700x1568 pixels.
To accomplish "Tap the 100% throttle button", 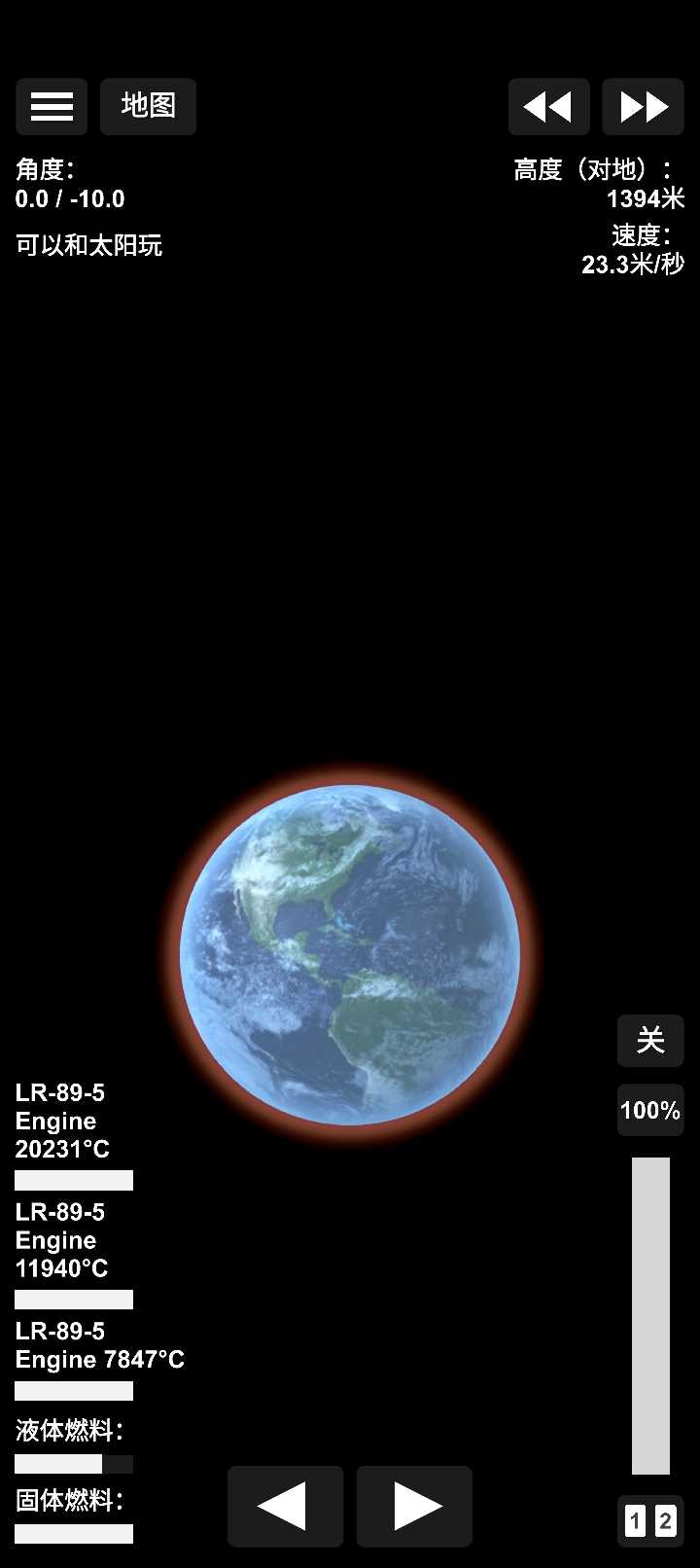I will (649, 1110).
